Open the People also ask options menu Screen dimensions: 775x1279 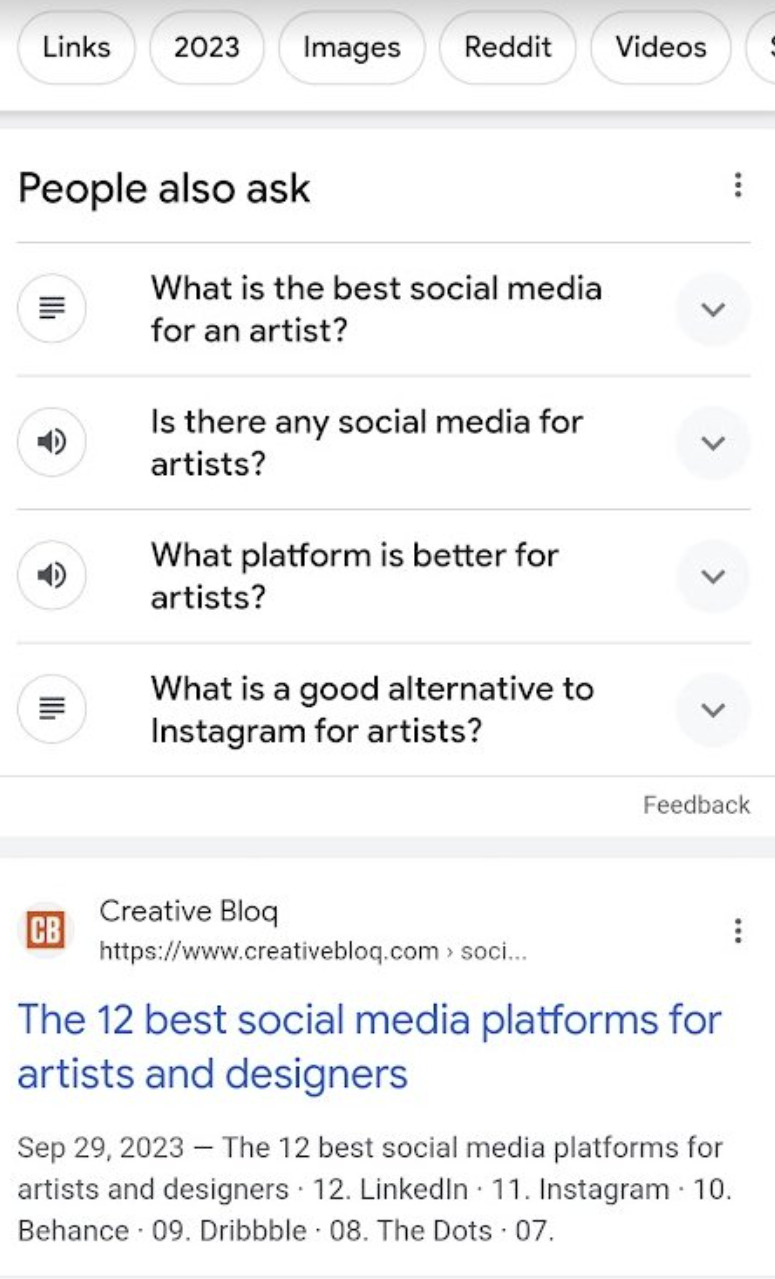click(738, 185)
